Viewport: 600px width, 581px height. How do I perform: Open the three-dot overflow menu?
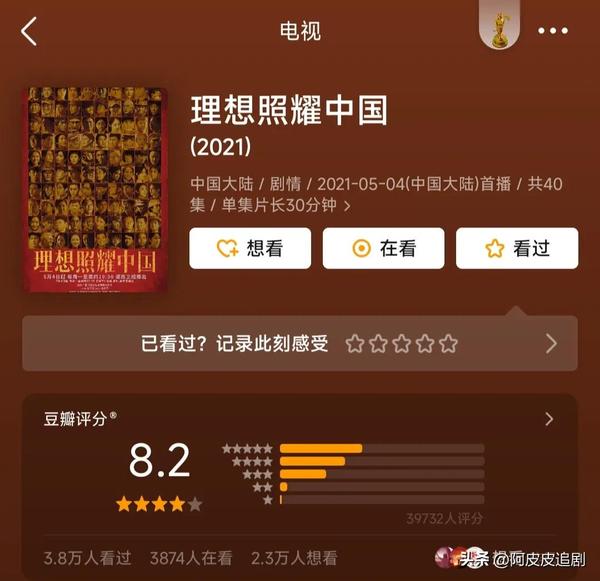click(552, 31)
